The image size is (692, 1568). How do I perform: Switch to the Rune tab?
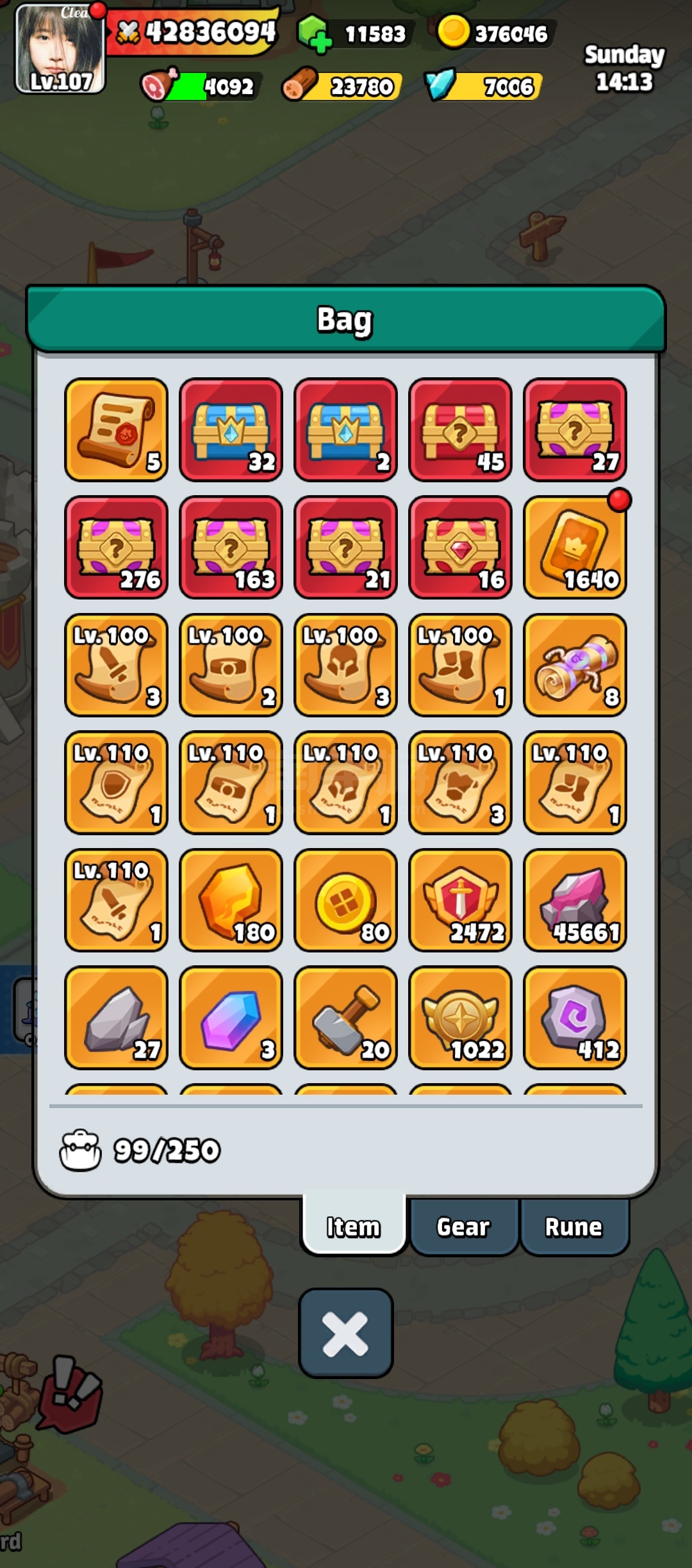pos(573,1227)
